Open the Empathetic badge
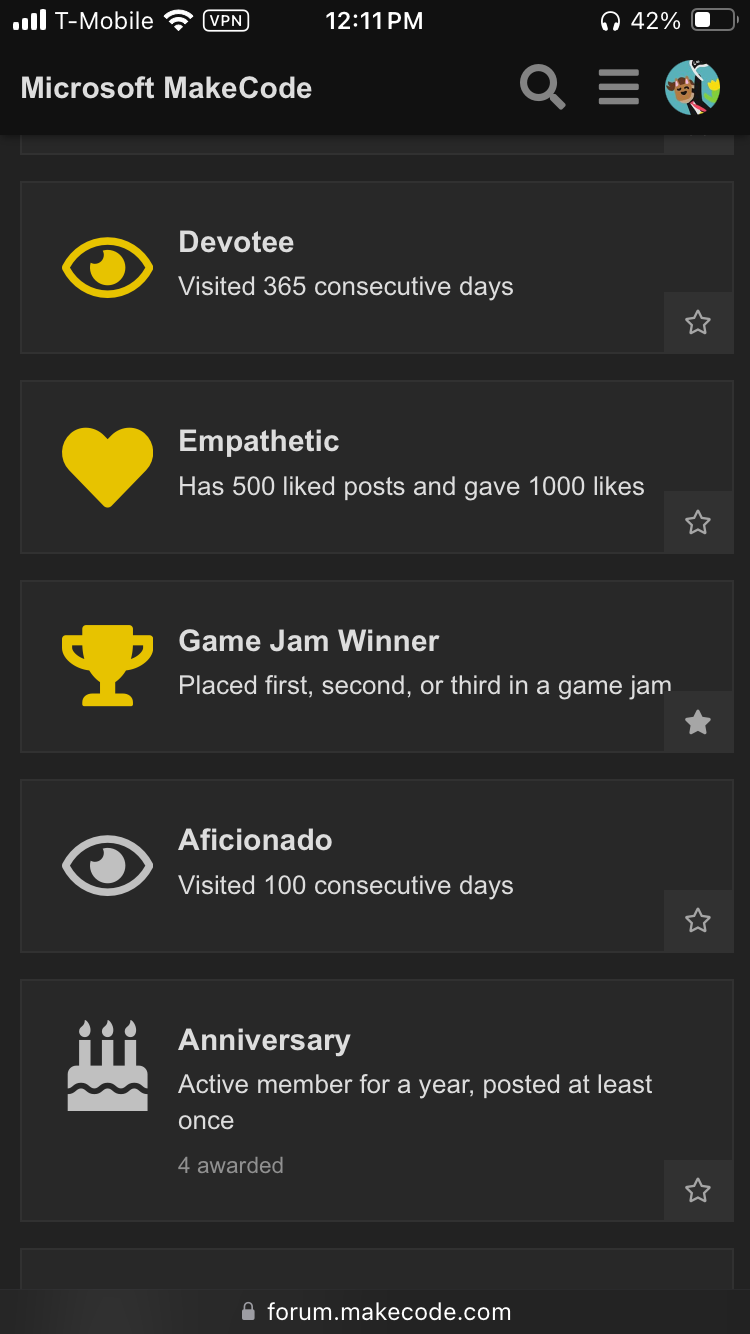 point(258,441)
